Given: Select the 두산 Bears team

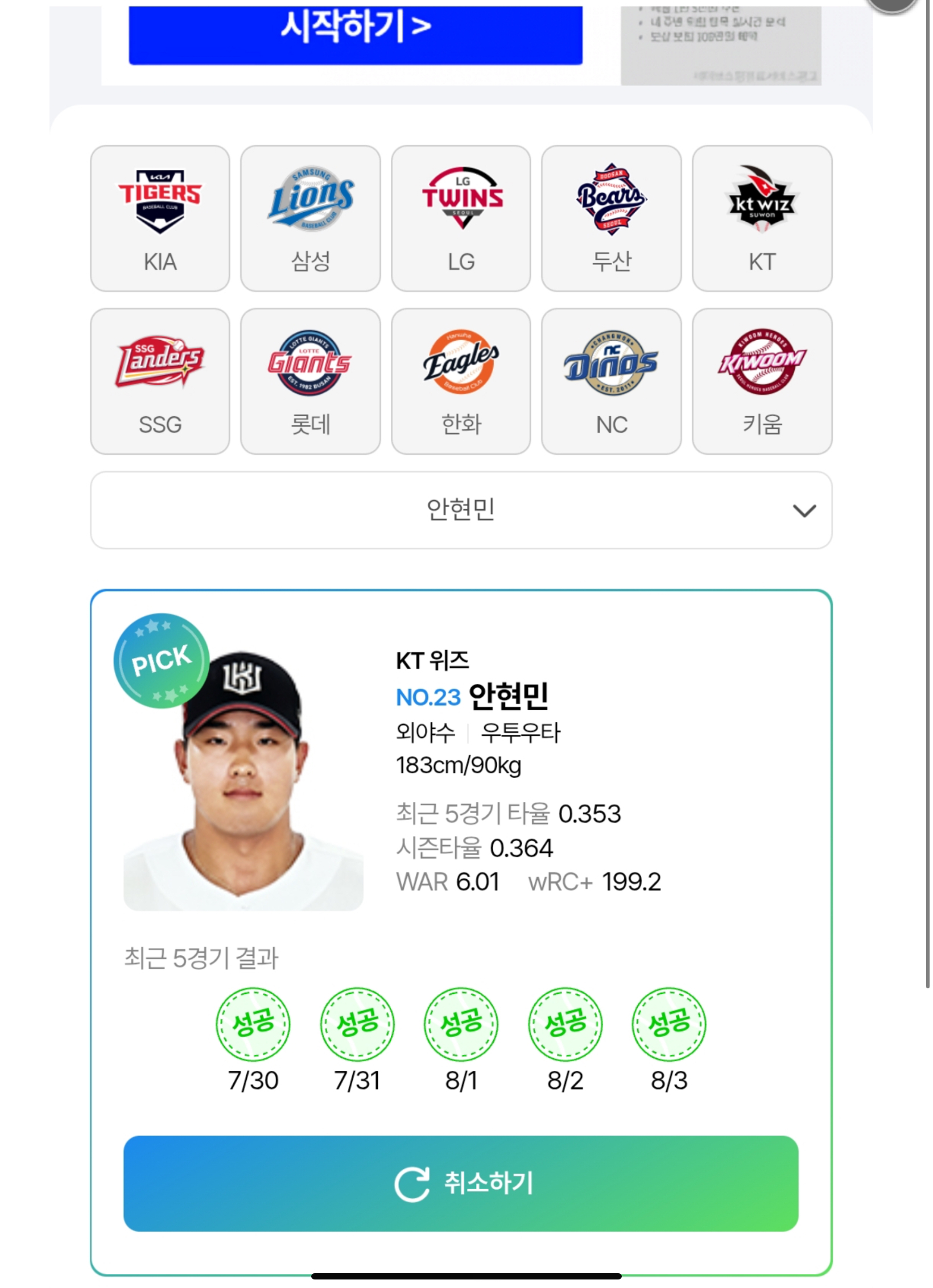Looking at the screenshot, I should tap(611, 218).
